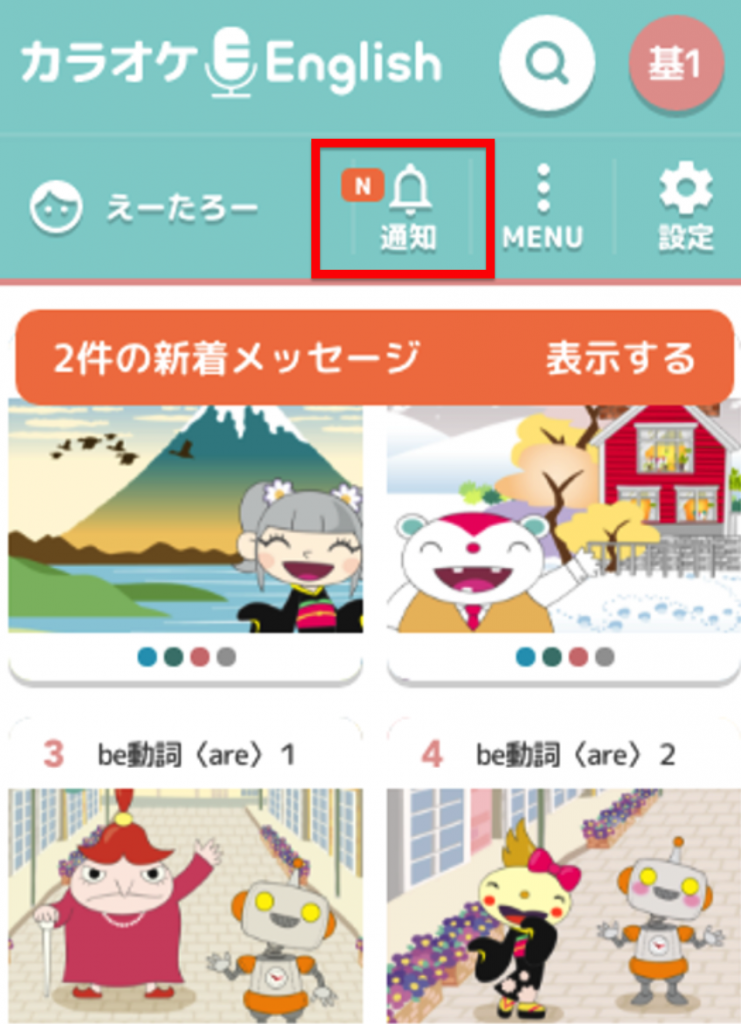
Task: Open 設定 settings
Action: pos(685,210)
